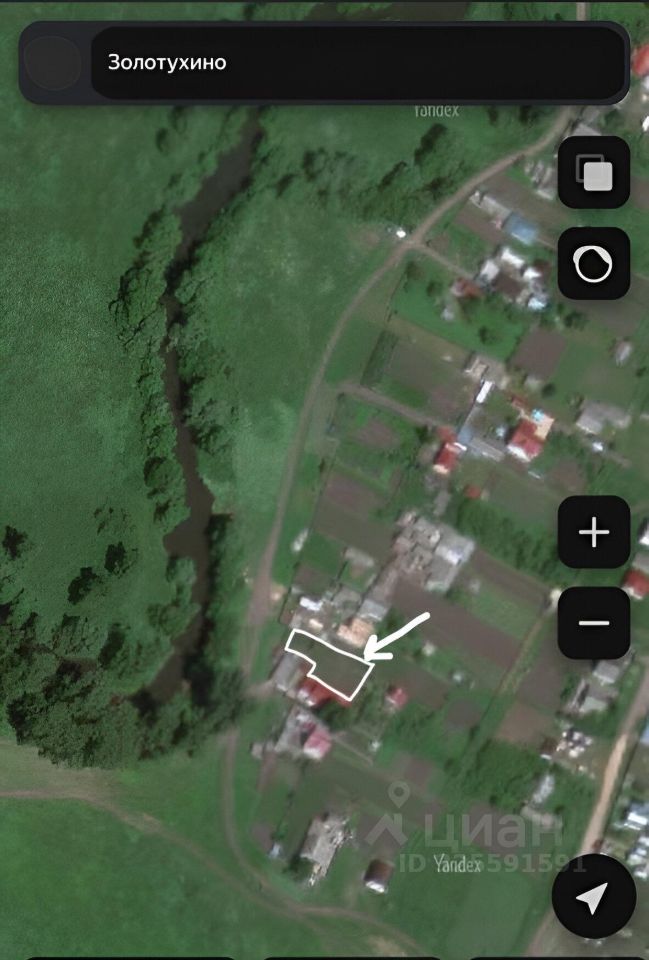Zoom in with the plus button

[x=594, y=533]
